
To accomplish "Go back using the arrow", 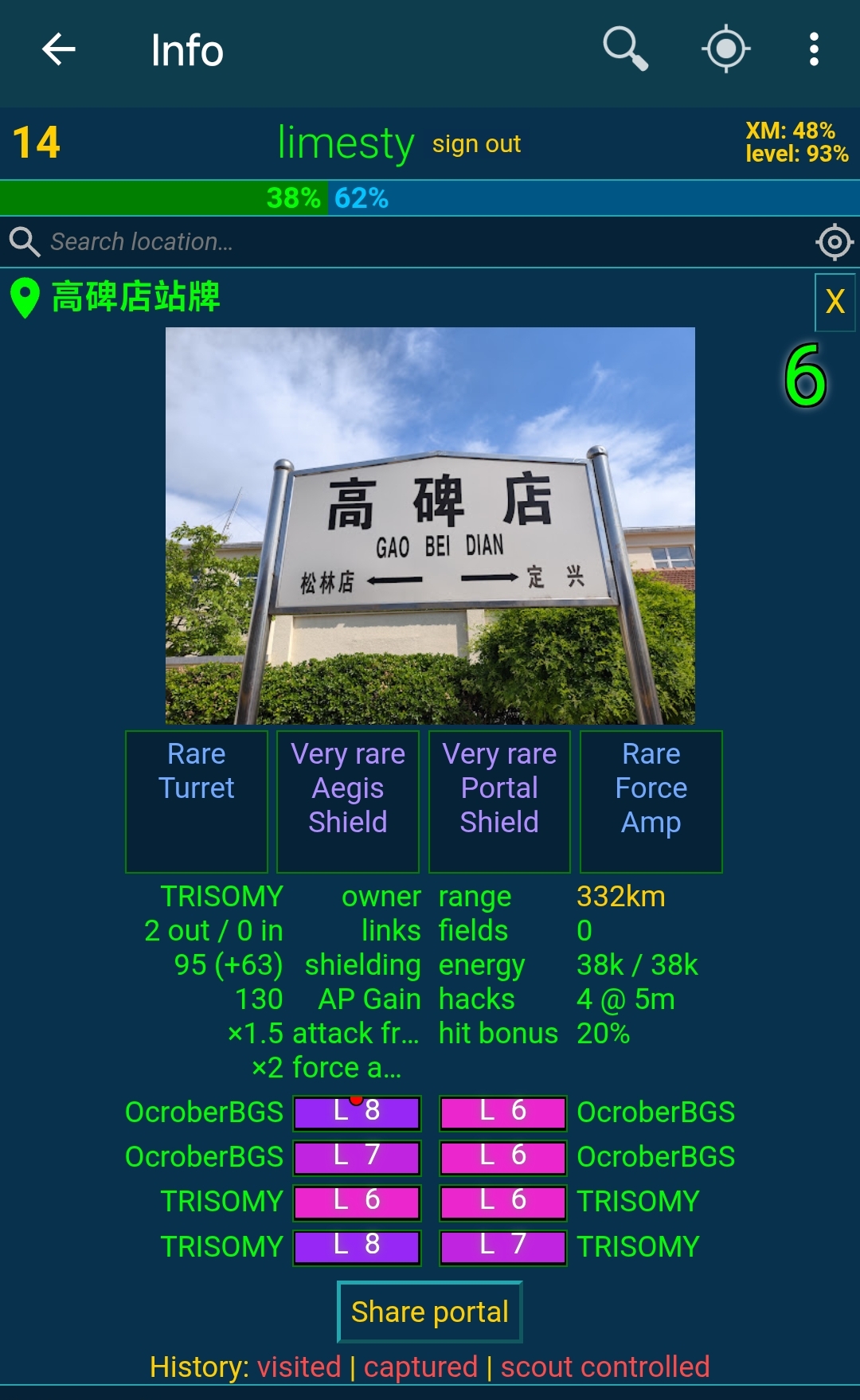I will pos(58,49).
